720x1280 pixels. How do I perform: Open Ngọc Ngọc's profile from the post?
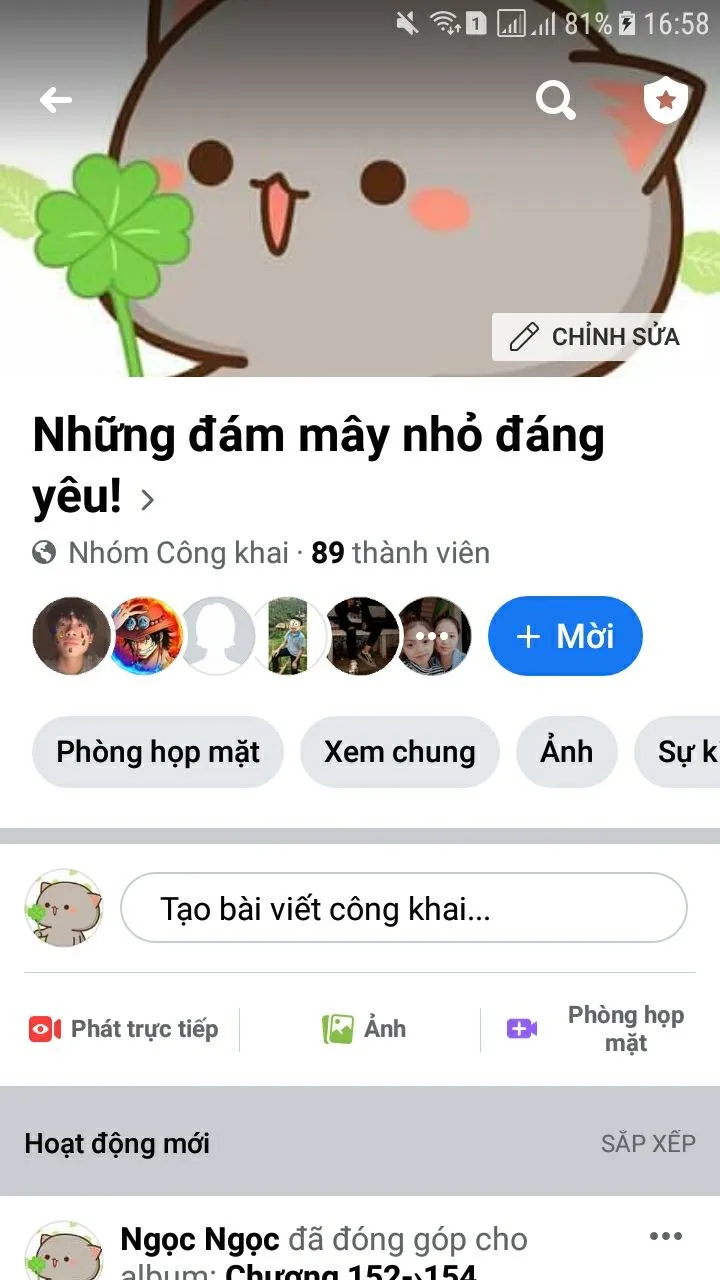point(200,1240)
